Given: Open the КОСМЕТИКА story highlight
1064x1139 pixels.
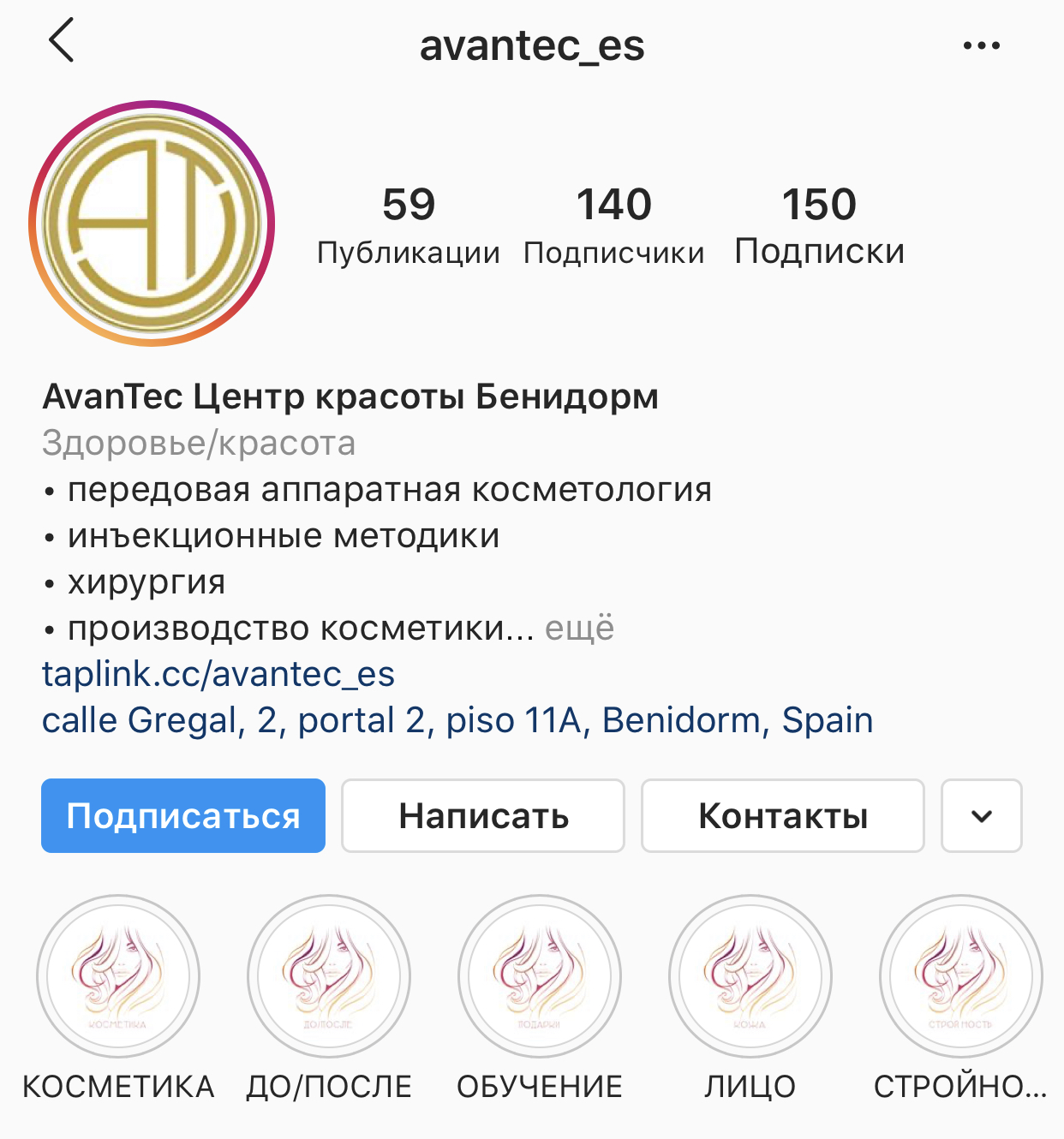Looking at the screenshot, I should [x=118, y=976].
